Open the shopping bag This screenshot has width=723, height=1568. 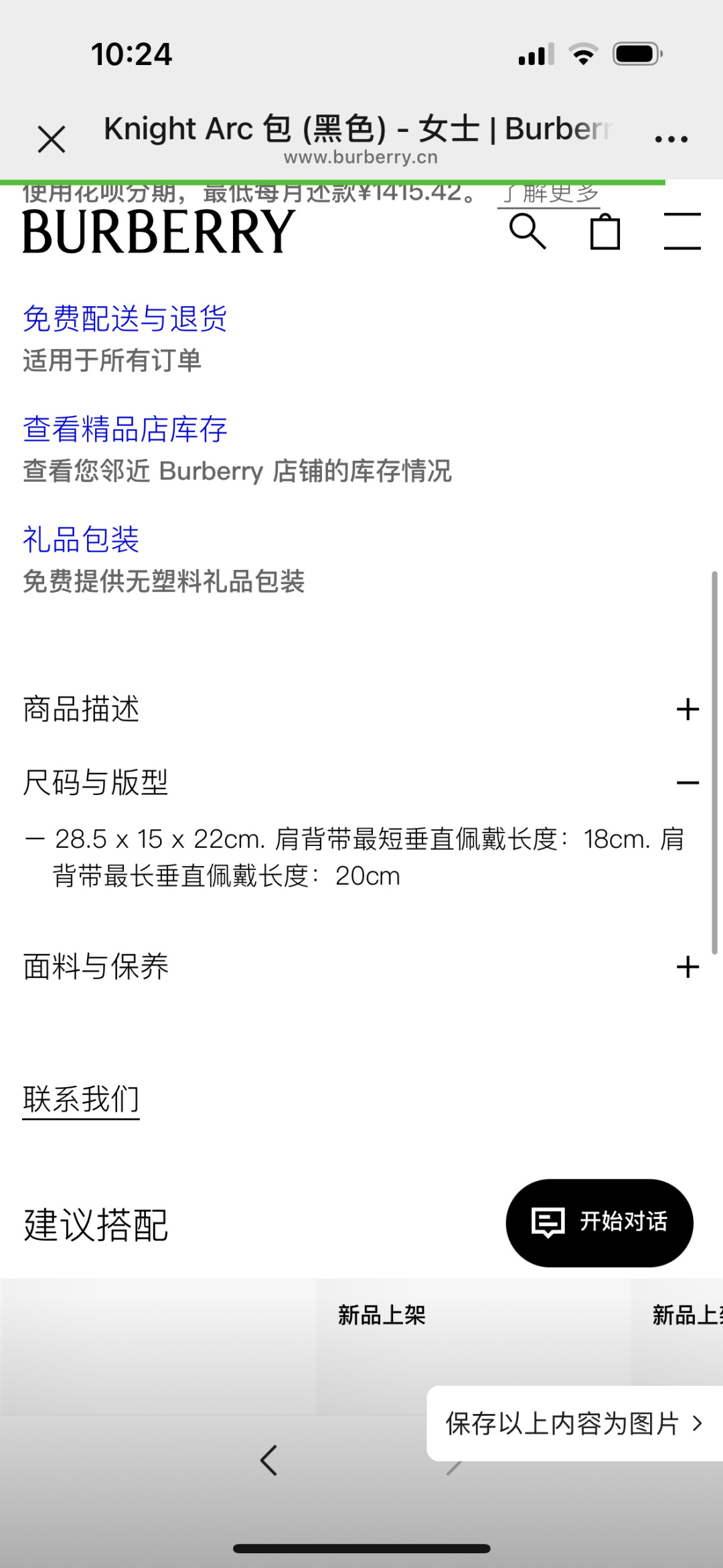(x=605, y=232)
